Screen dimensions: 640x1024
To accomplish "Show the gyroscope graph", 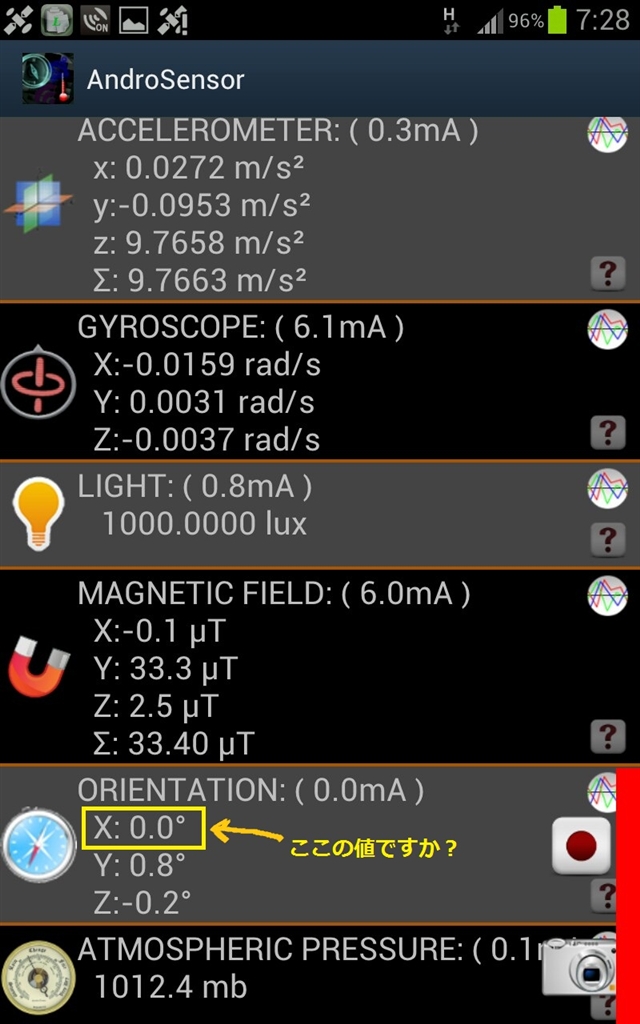I will [607, 328].
